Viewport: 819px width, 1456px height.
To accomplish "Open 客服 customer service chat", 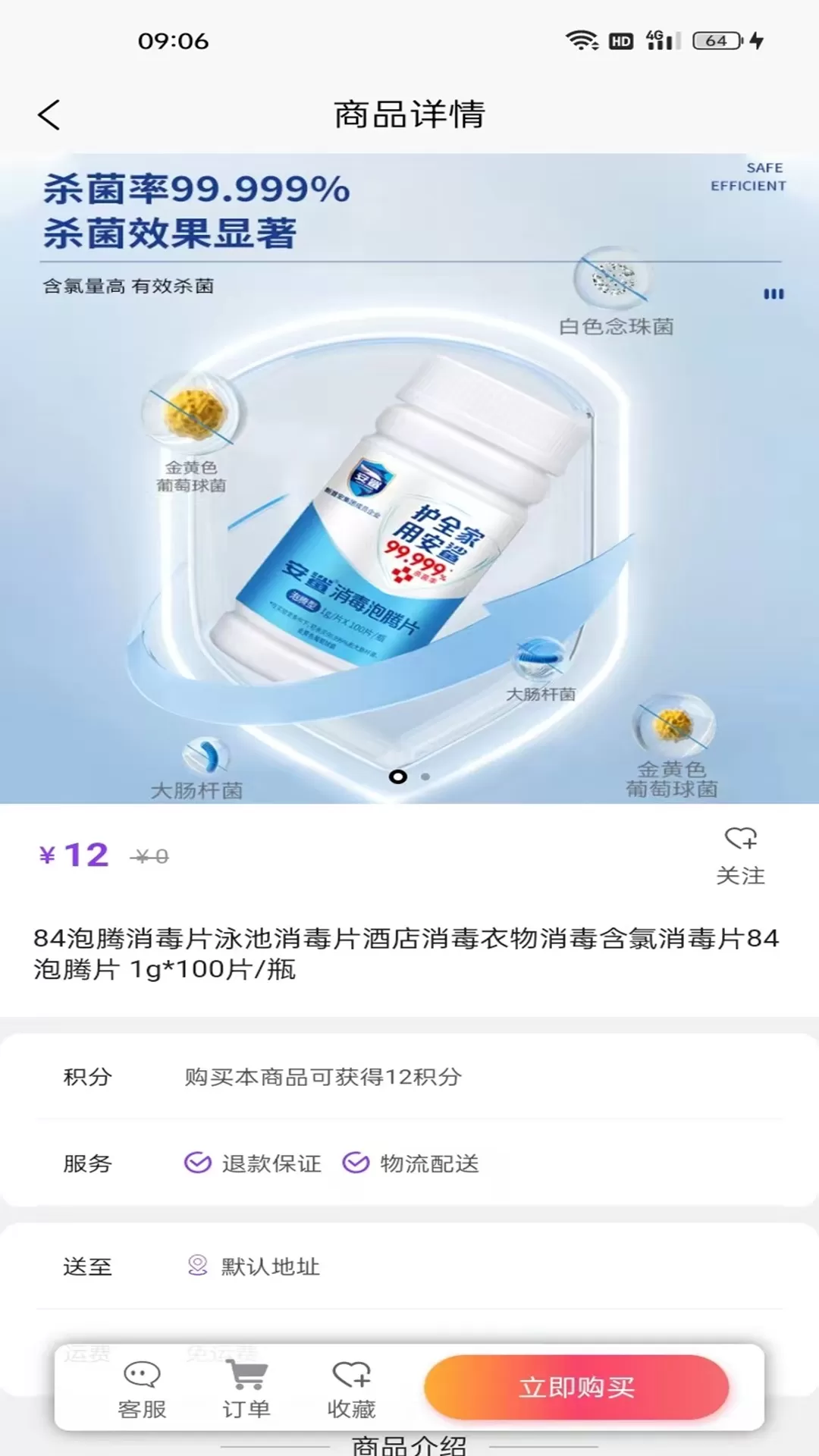I will [x=142, y=1389].
